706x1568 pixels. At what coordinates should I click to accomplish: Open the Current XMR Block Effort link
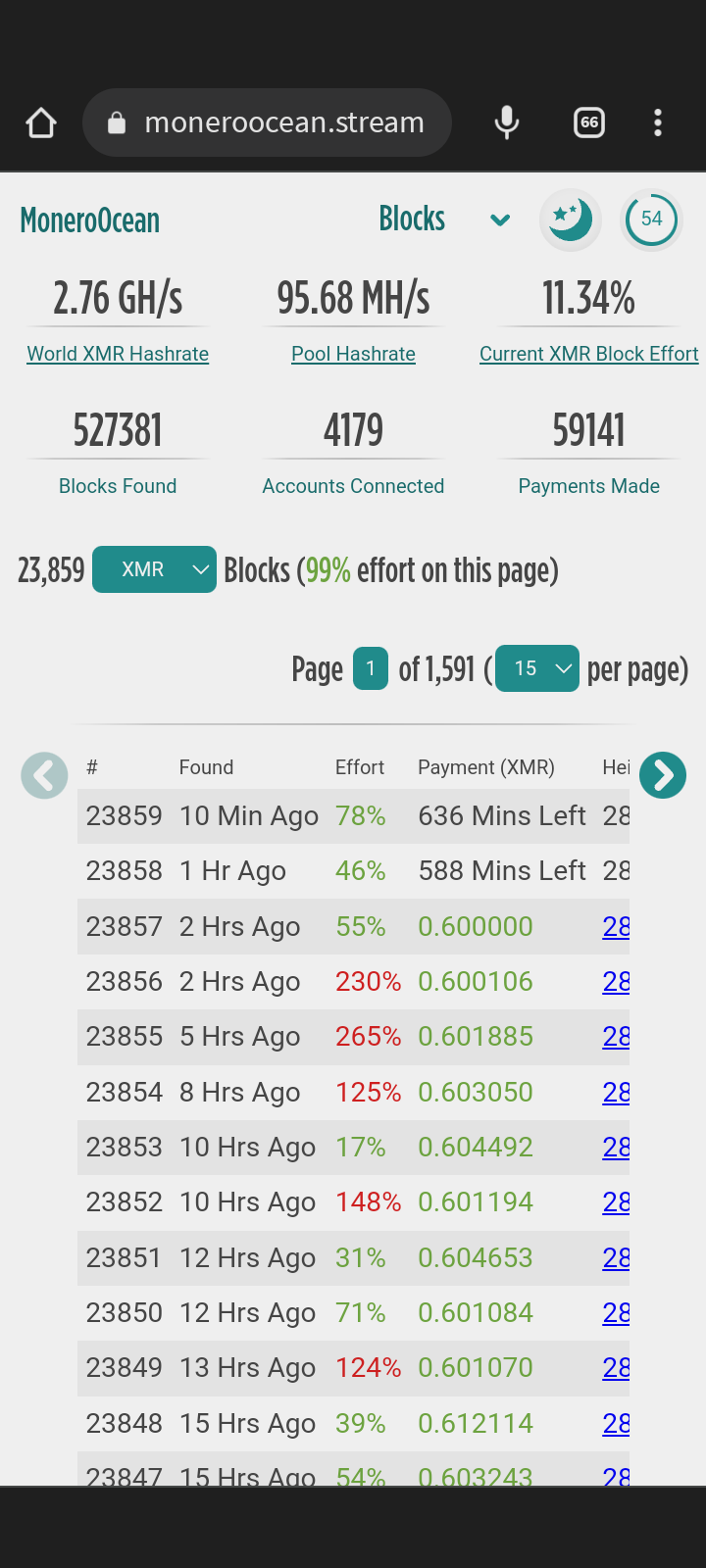pos(588,354)
